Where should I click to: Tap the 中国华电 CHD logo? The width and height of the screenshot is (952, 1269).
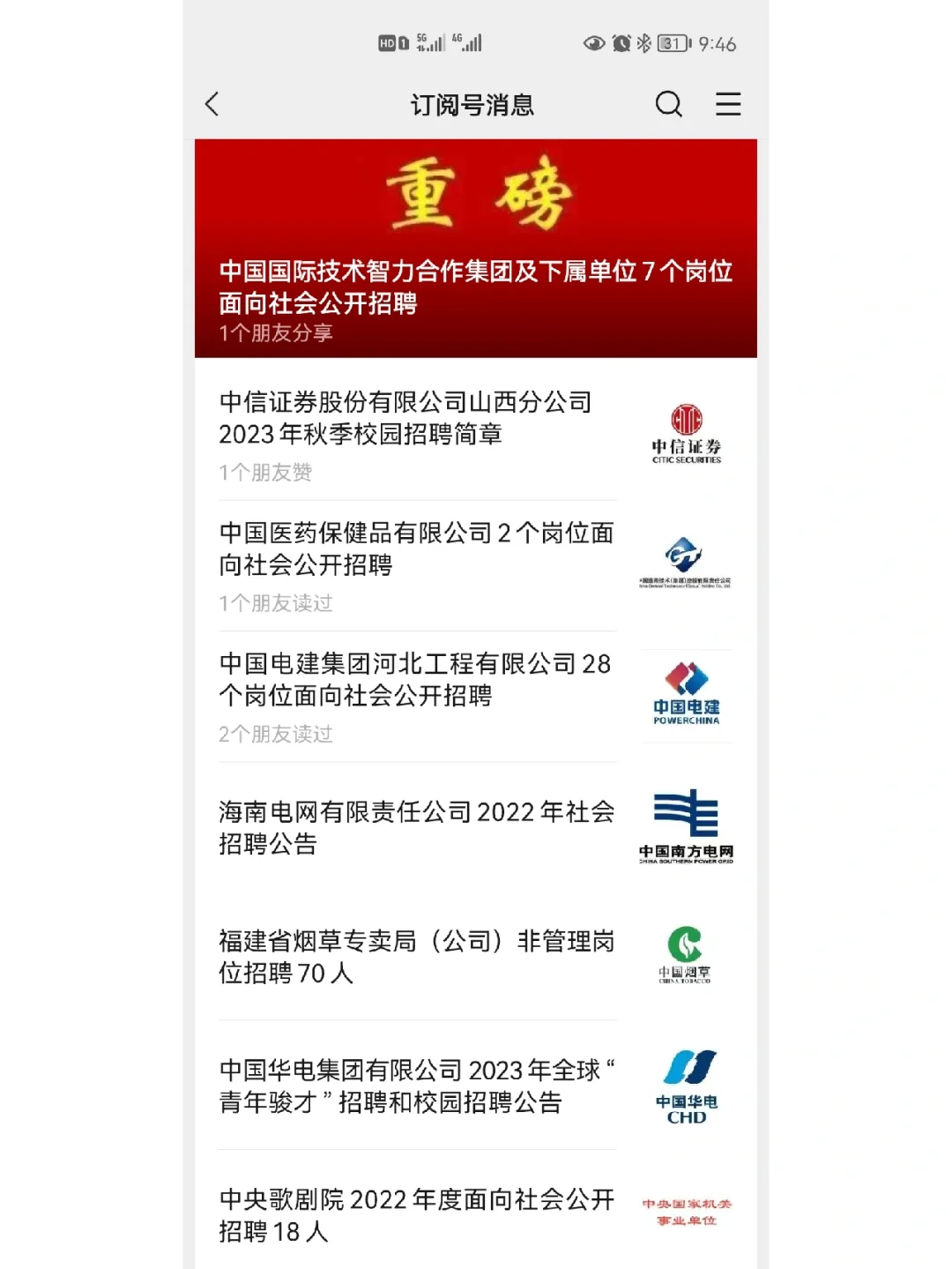click(x=688, y=1083)
